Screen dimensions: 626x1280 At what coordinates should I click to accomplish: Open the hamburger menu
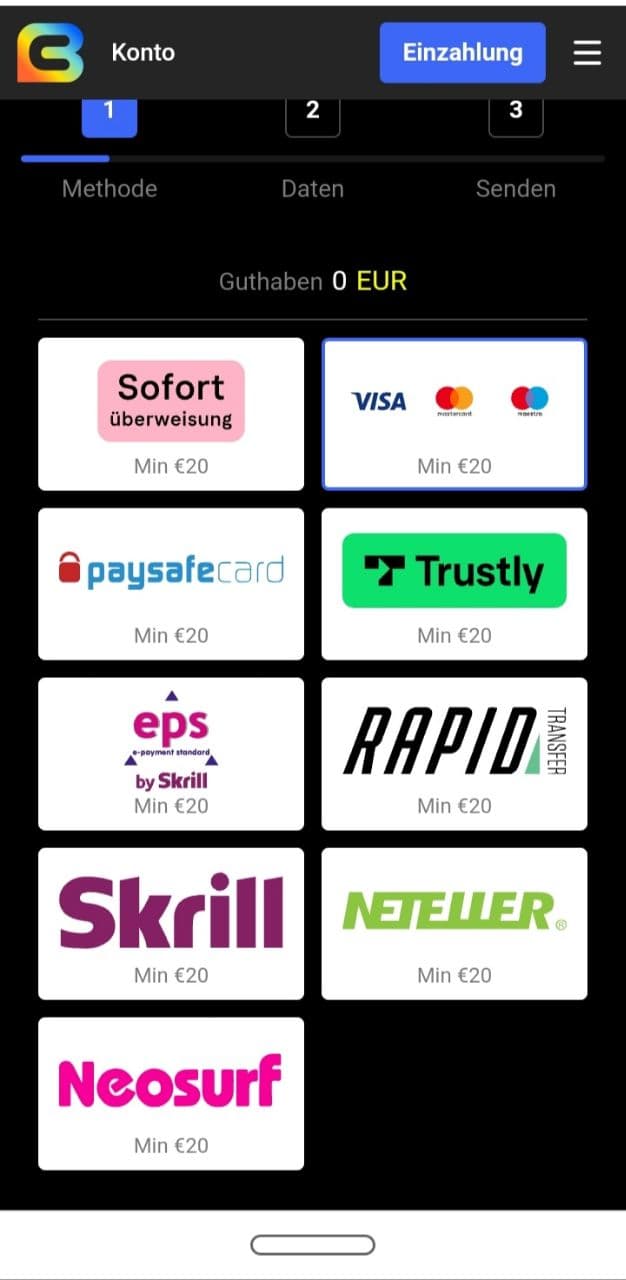click(x=587, y=53)
